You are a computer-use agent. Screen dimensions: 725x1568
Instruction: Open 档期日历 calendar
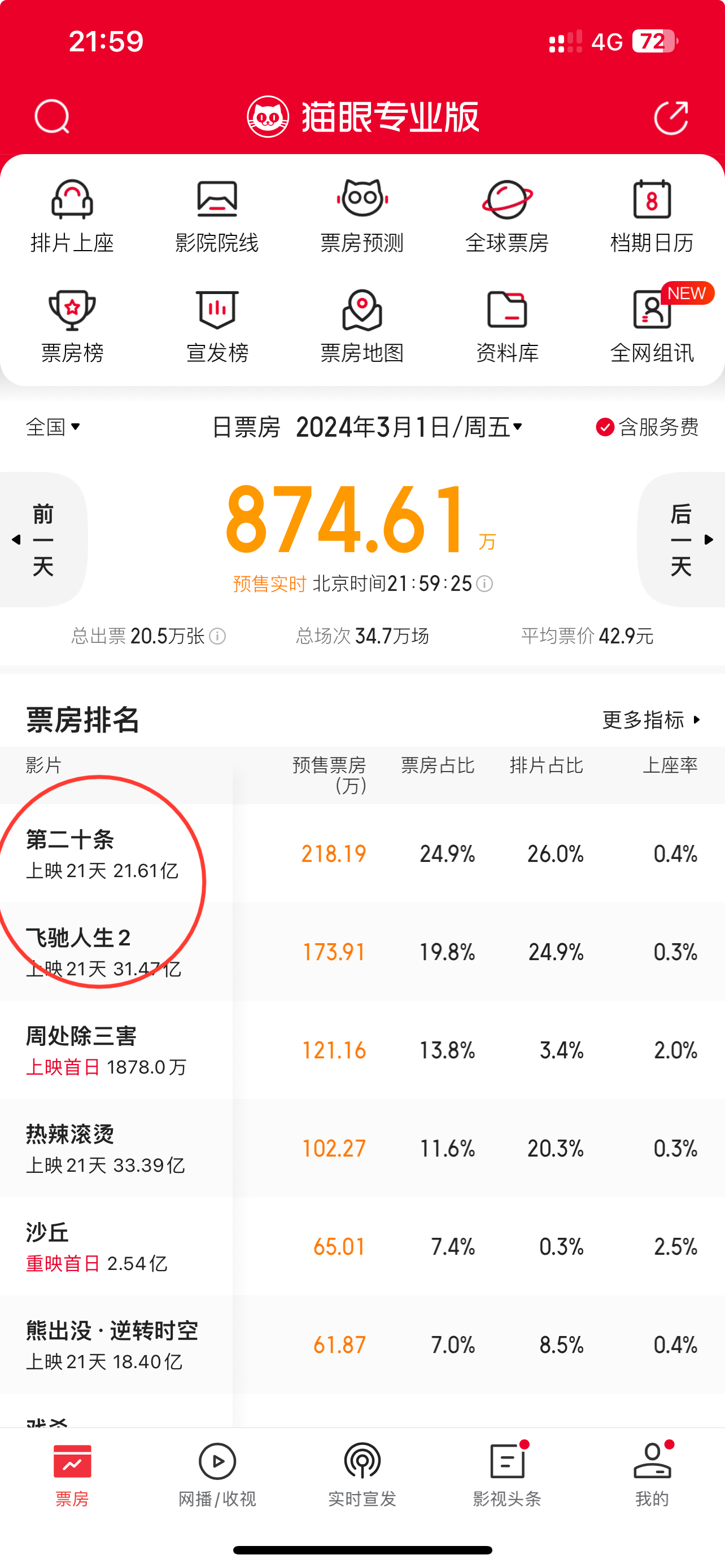coord(652,217)
